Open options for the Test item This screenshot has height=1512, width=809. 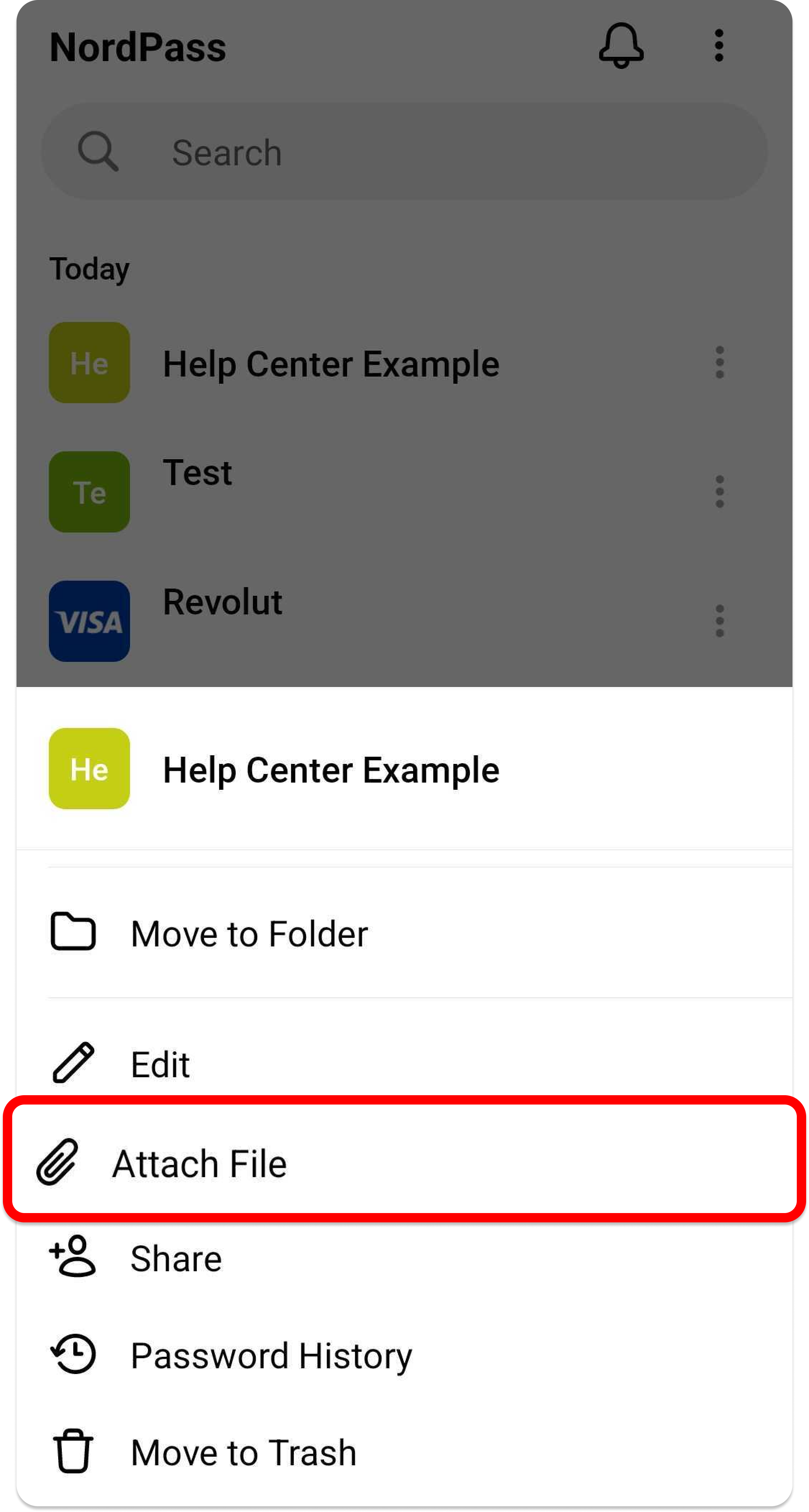click(720, 492)
